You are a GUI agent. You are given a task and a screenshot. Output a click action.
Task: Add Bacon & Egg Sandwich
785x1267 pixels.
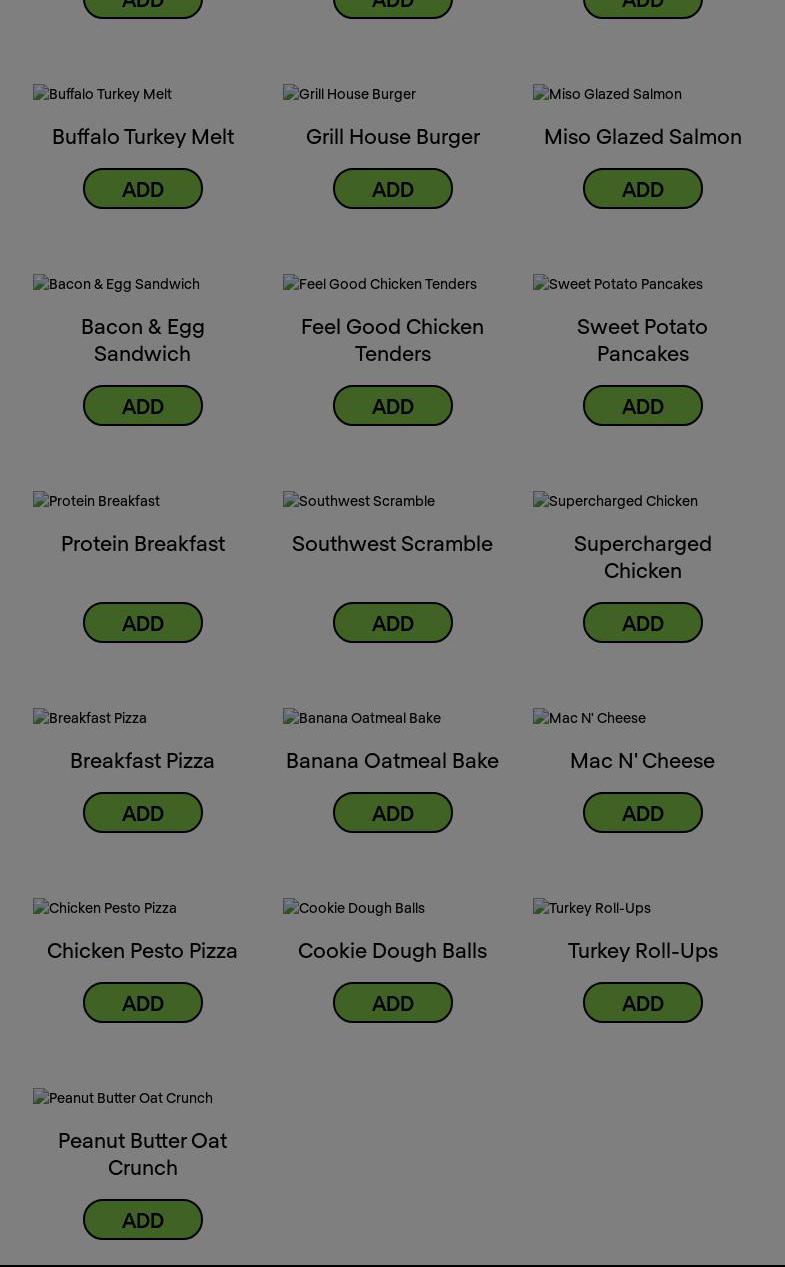pyautogui.click(x=143, y=406)
